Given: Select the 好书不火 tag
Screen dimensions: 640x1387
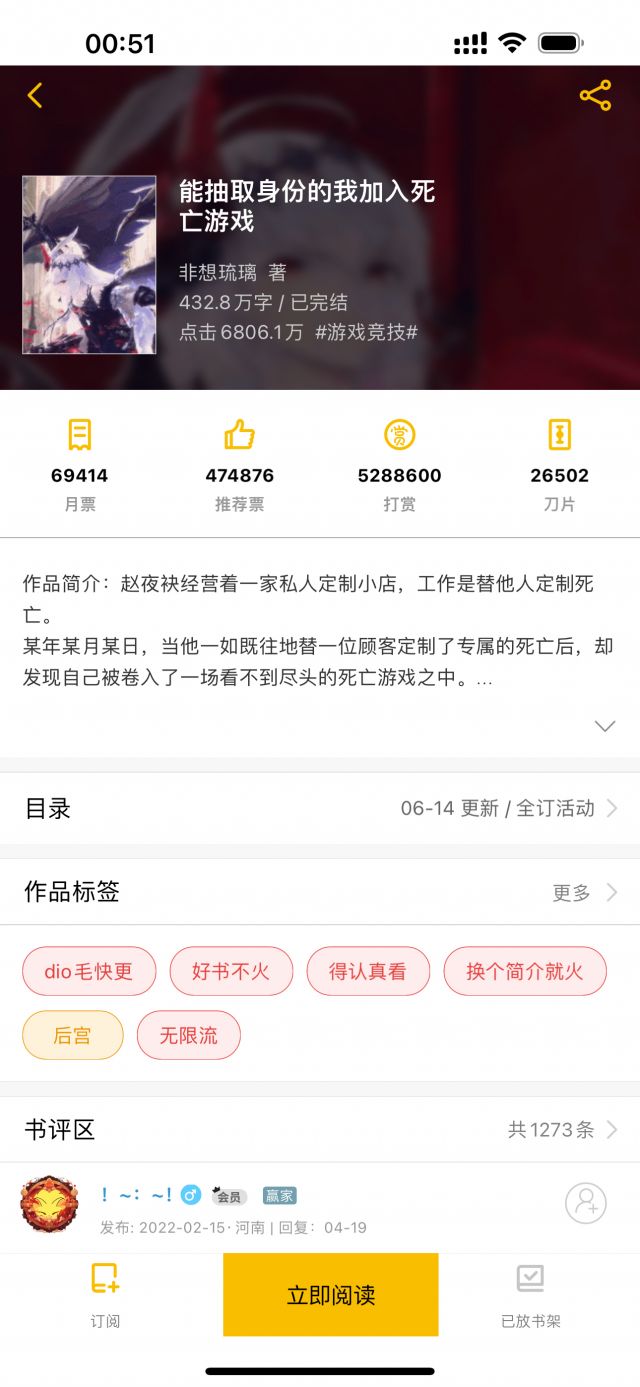Looking at the screenshot, I should 230,971.
